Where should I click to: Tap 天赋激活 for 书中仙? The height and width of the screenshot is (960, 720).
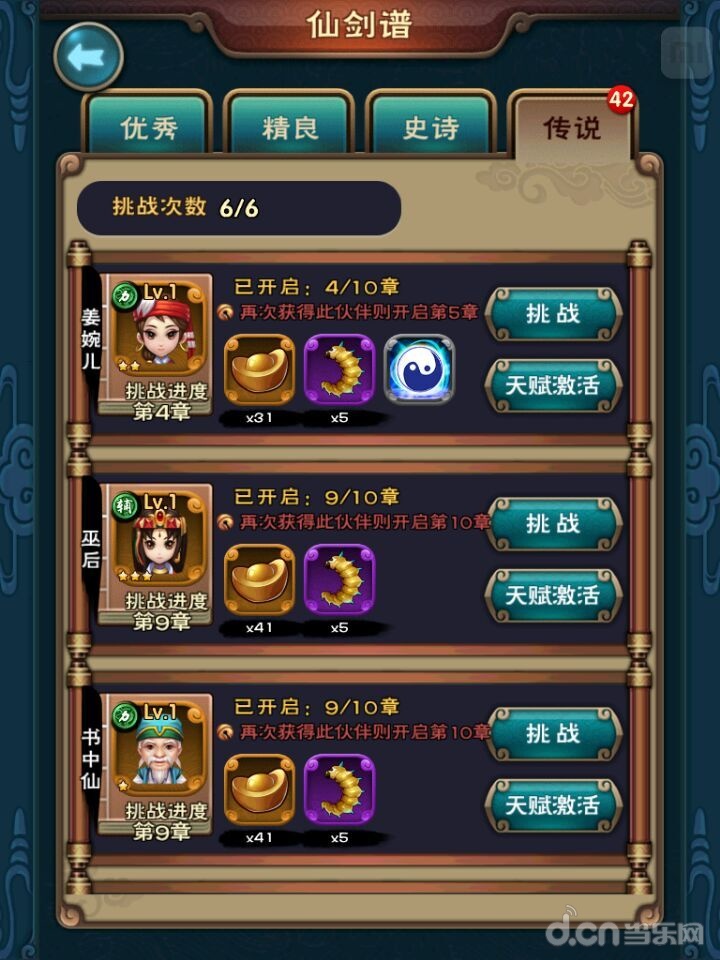(553, 806)
